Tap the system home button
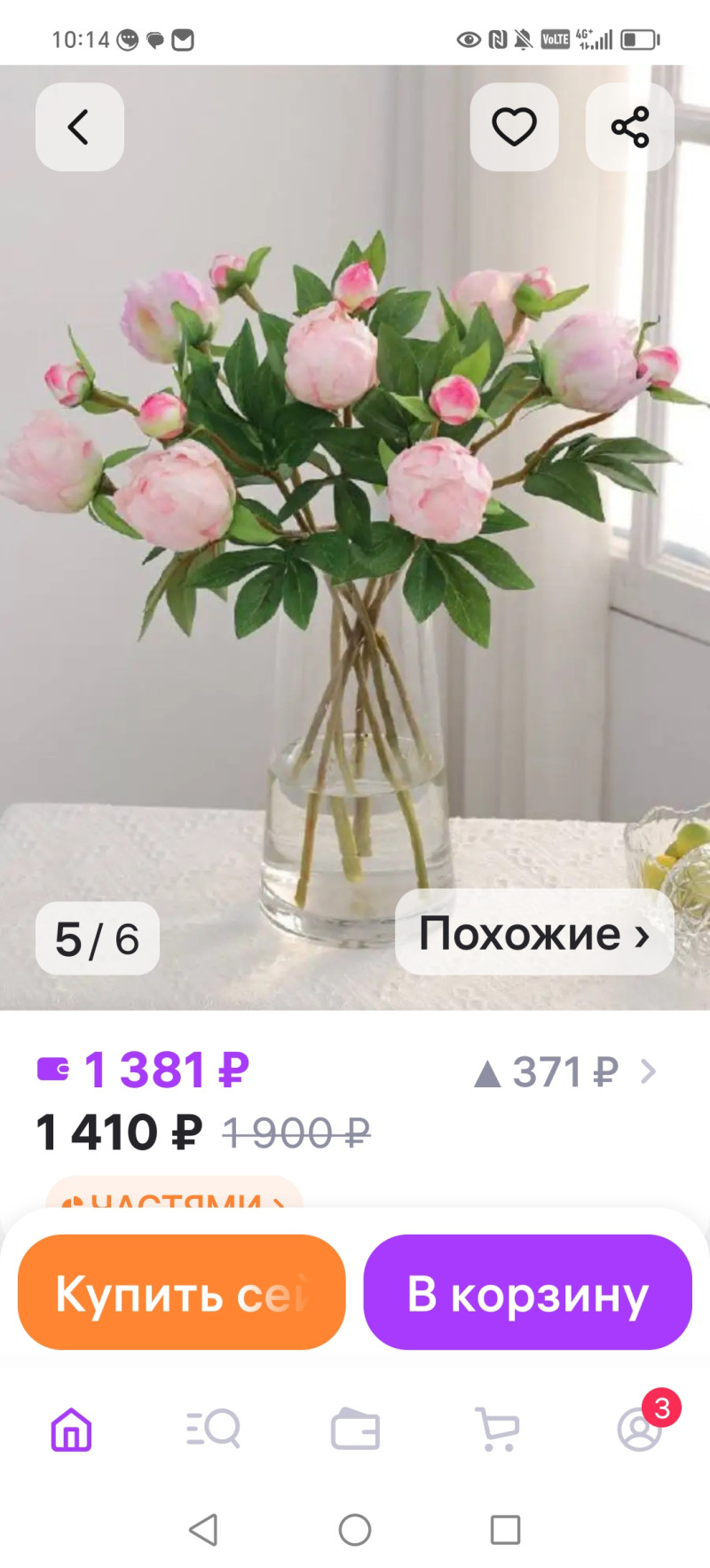The width and height of the screenshot is (710, 1568). point(355,1530)
